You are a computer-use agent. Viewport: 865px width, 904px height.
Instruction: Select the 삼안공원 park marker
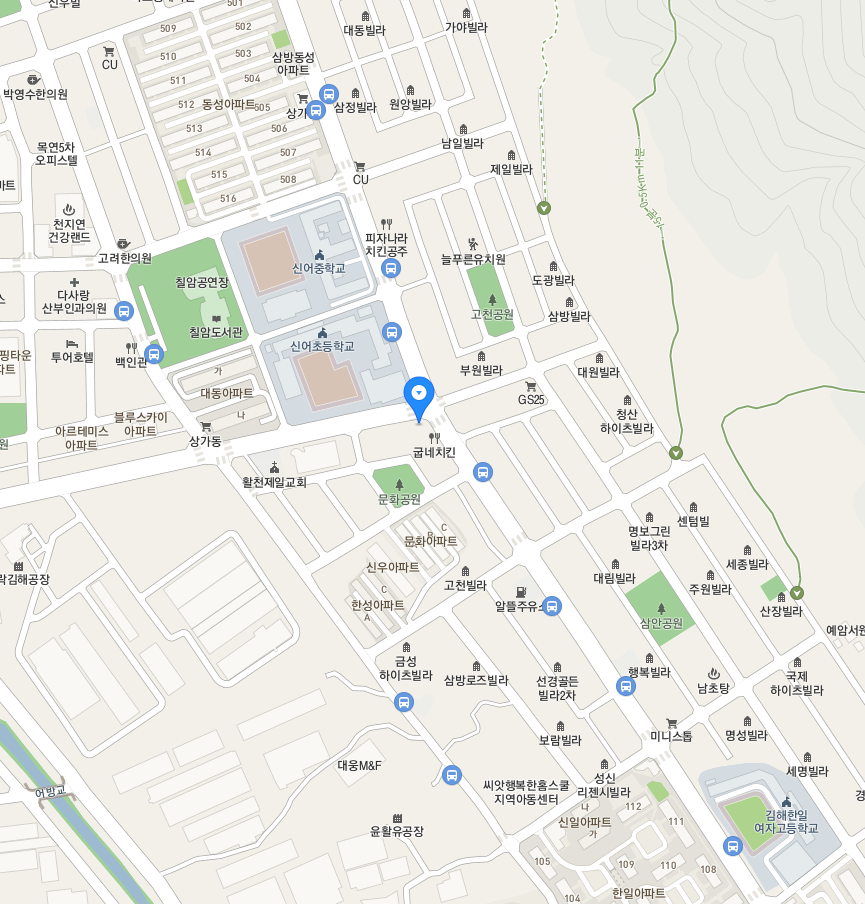pyautogui.click(x=661, y=608)
